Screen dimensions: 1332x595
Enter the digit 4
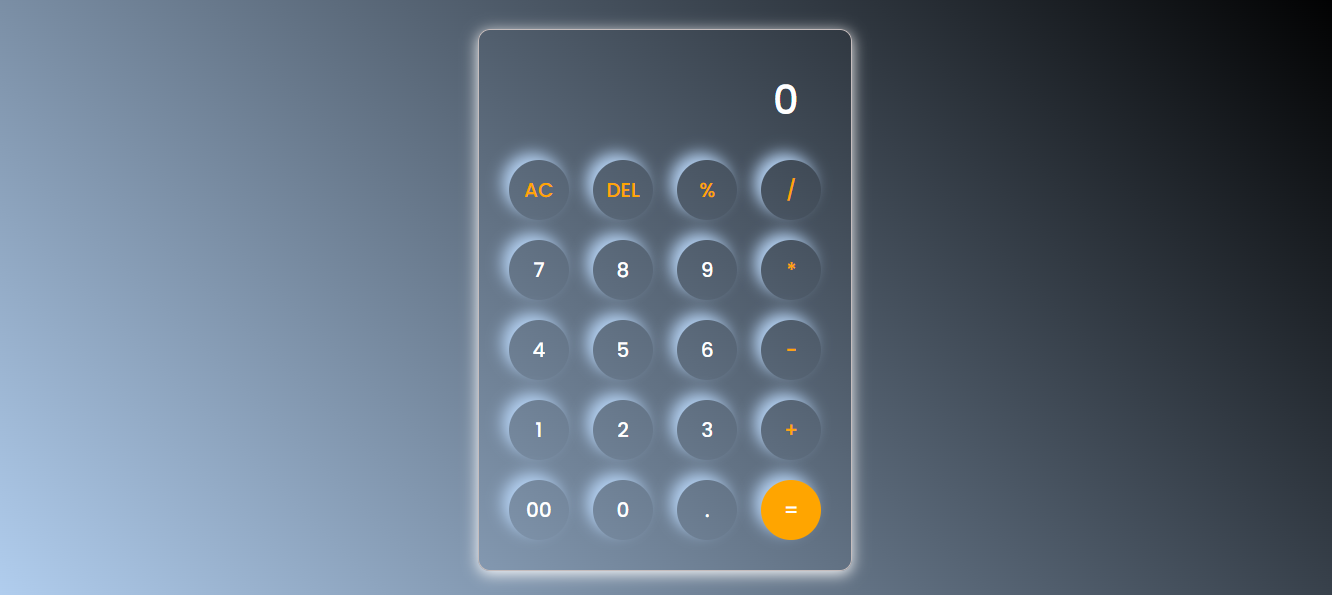click(539, 350)
